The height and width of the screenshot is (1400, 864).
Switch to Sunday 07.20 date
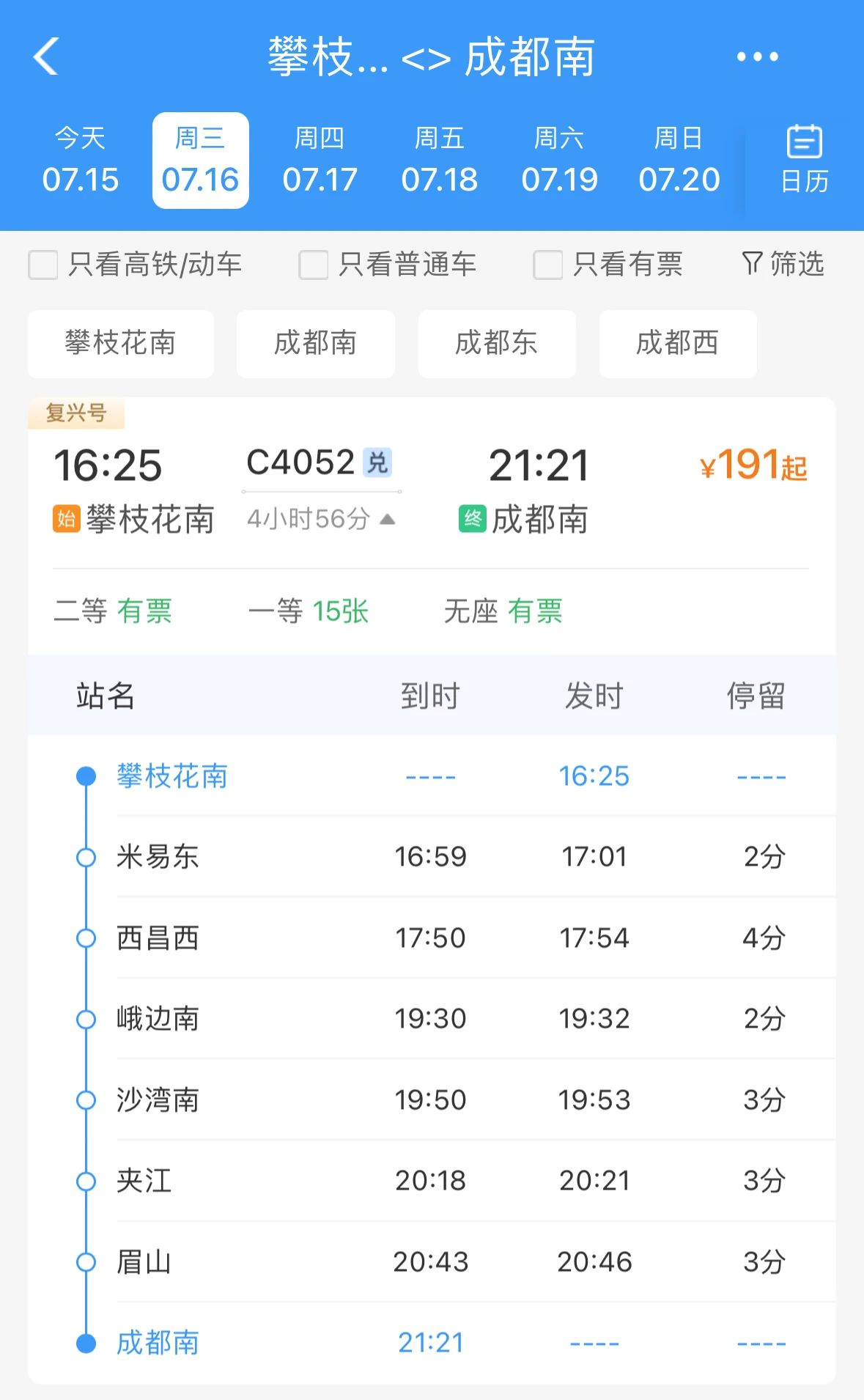[x=679, y=161]
